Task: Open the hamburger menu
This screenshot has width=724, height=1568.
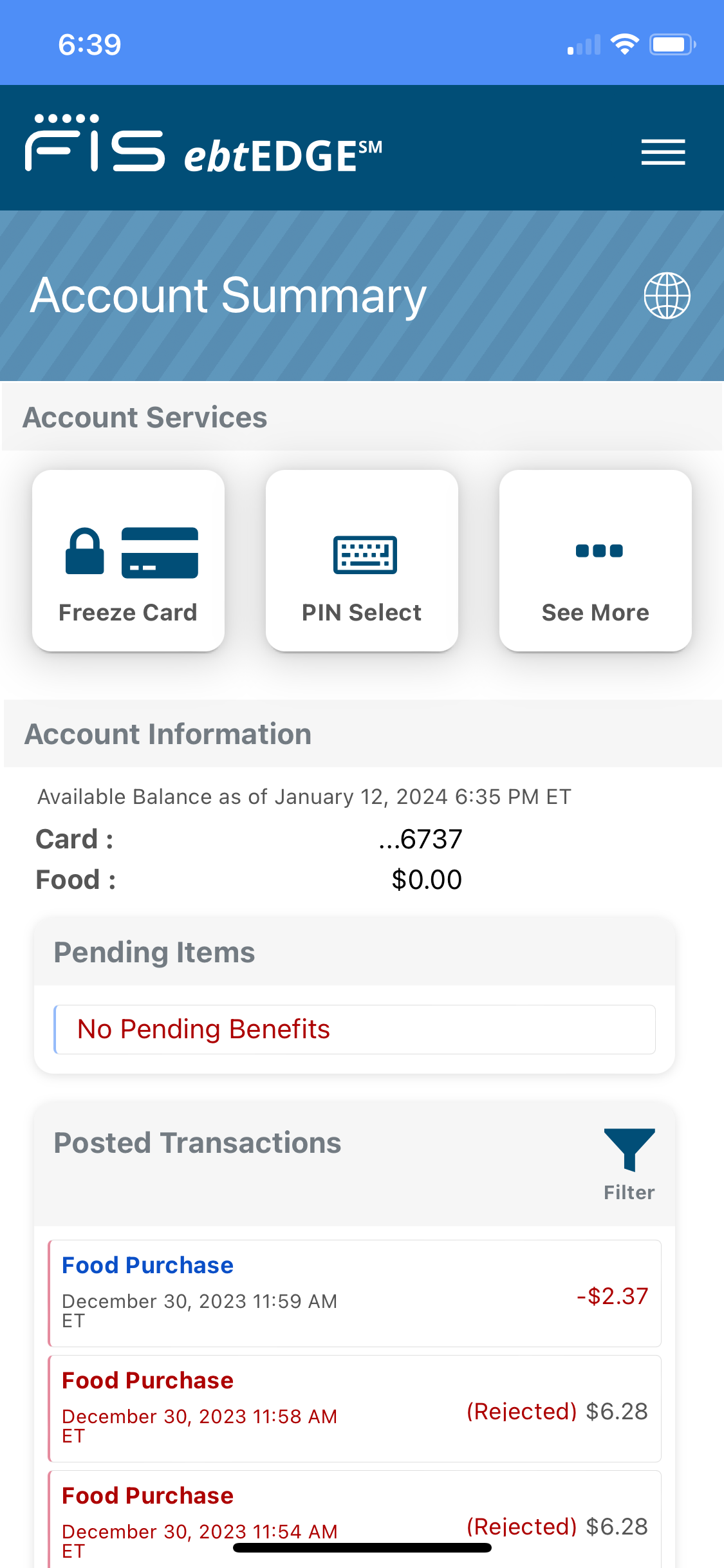Action: pyautogui.click(x=663, y=152)
